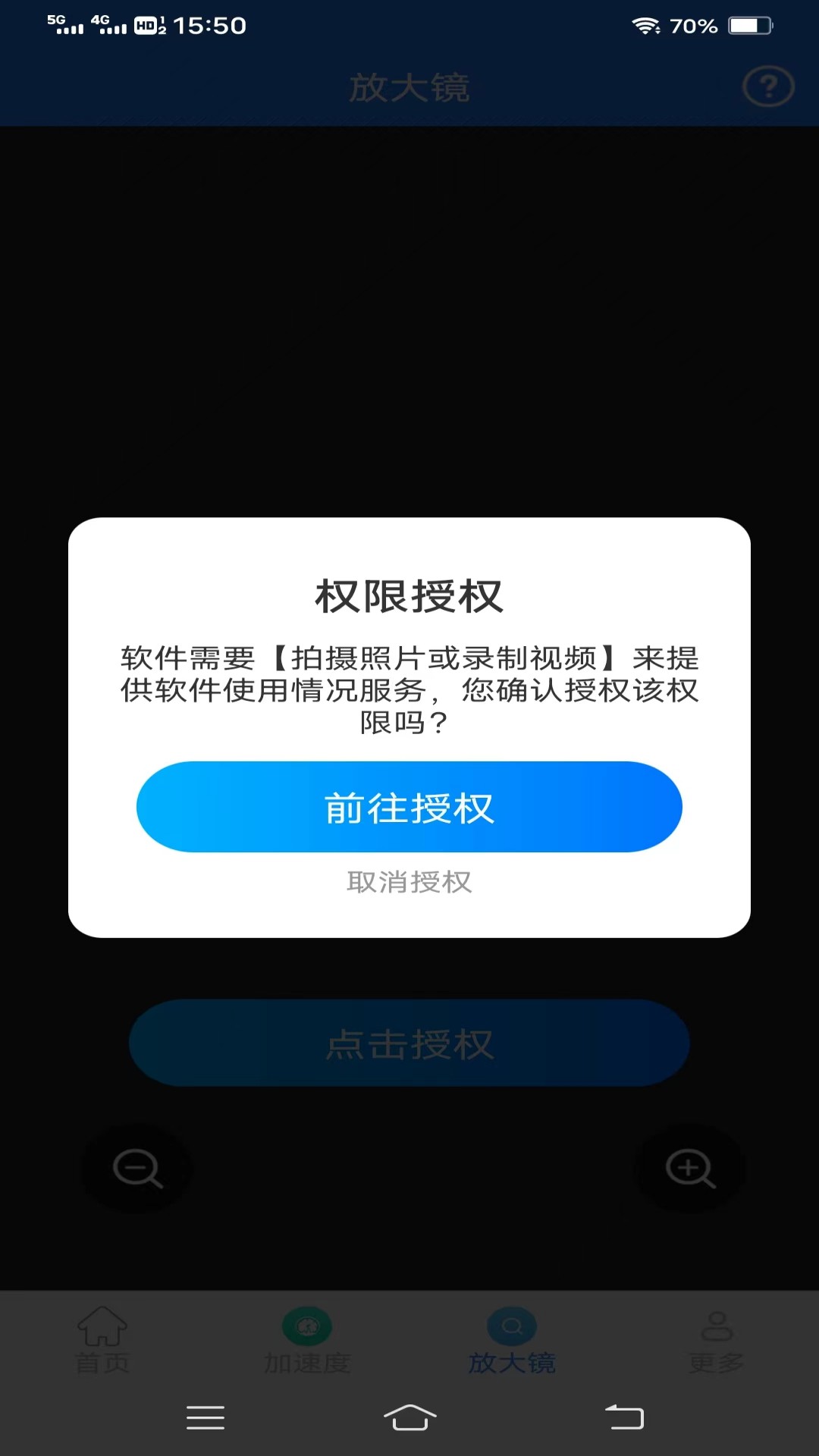Select the zoom in magnifier icon

point(689,1169)
